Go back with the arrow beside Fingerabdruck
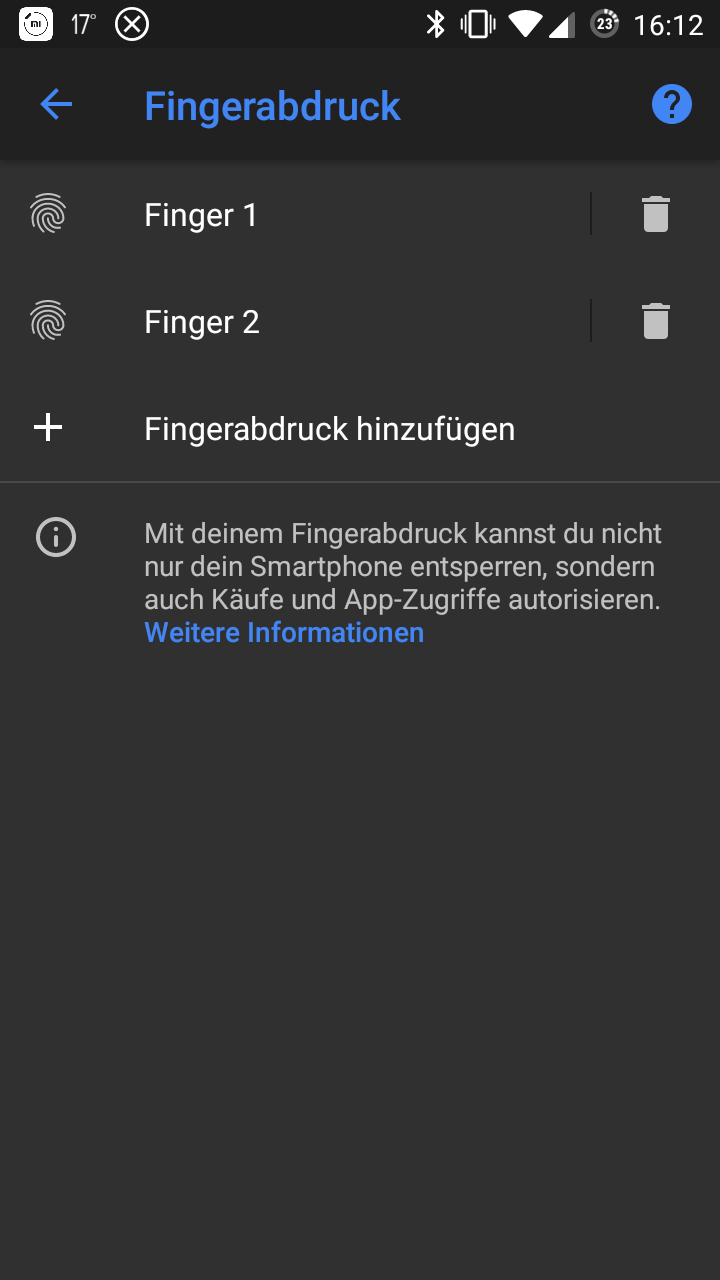The height and width of the screenshot is (1280, 720). 56,105
